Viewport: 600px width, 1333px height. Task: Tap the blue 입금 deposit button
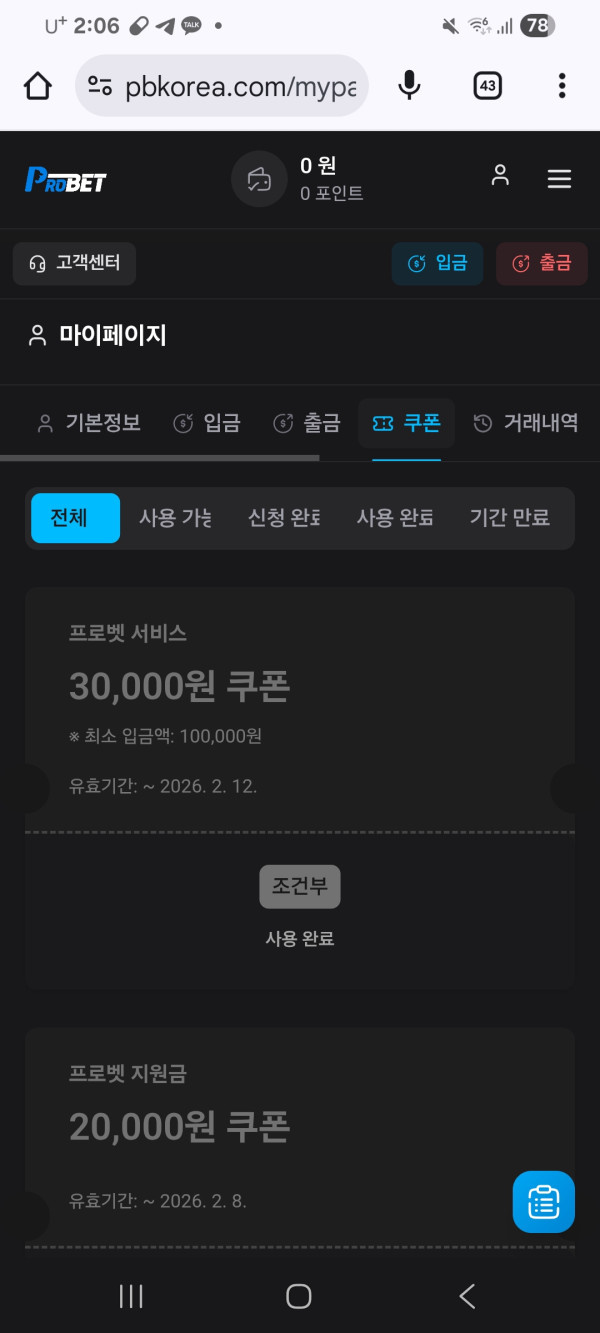point(437,264)
